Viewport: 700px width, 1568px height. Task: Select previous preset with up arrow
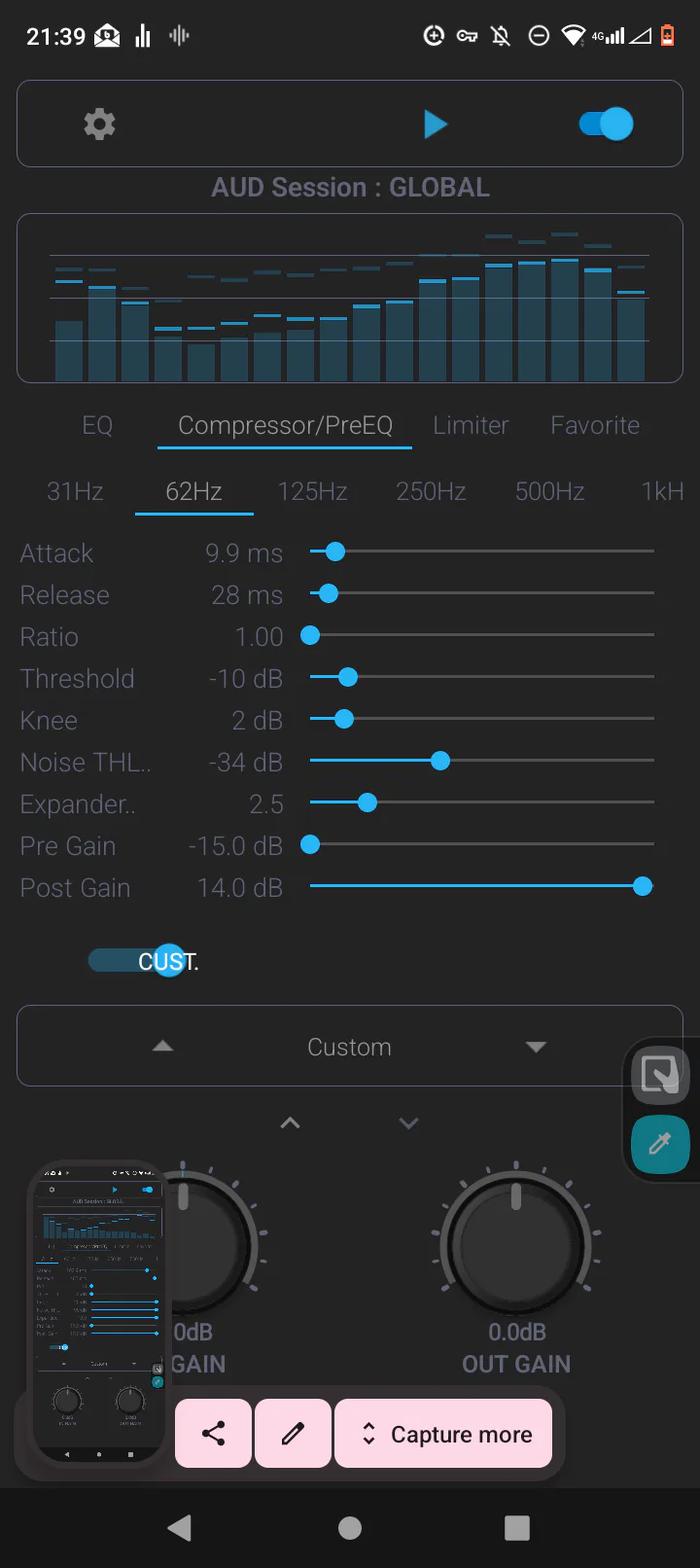[x=163, y=1047]
